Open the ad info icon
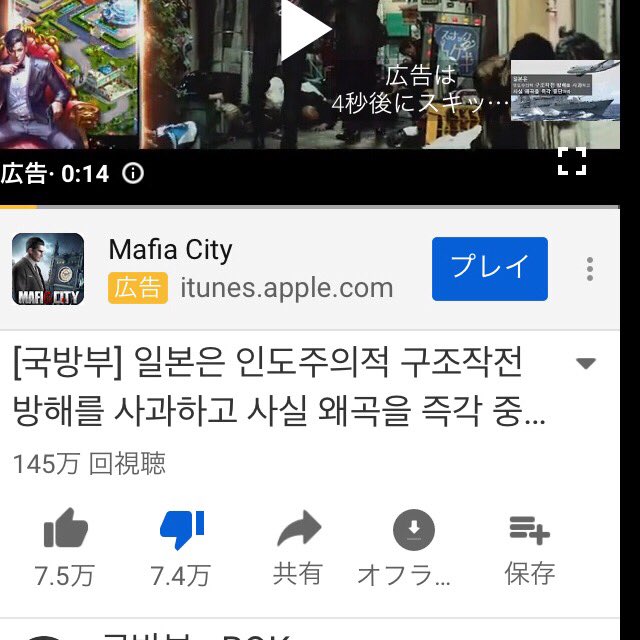Screen dimensions: 640x640 [132, 174]
